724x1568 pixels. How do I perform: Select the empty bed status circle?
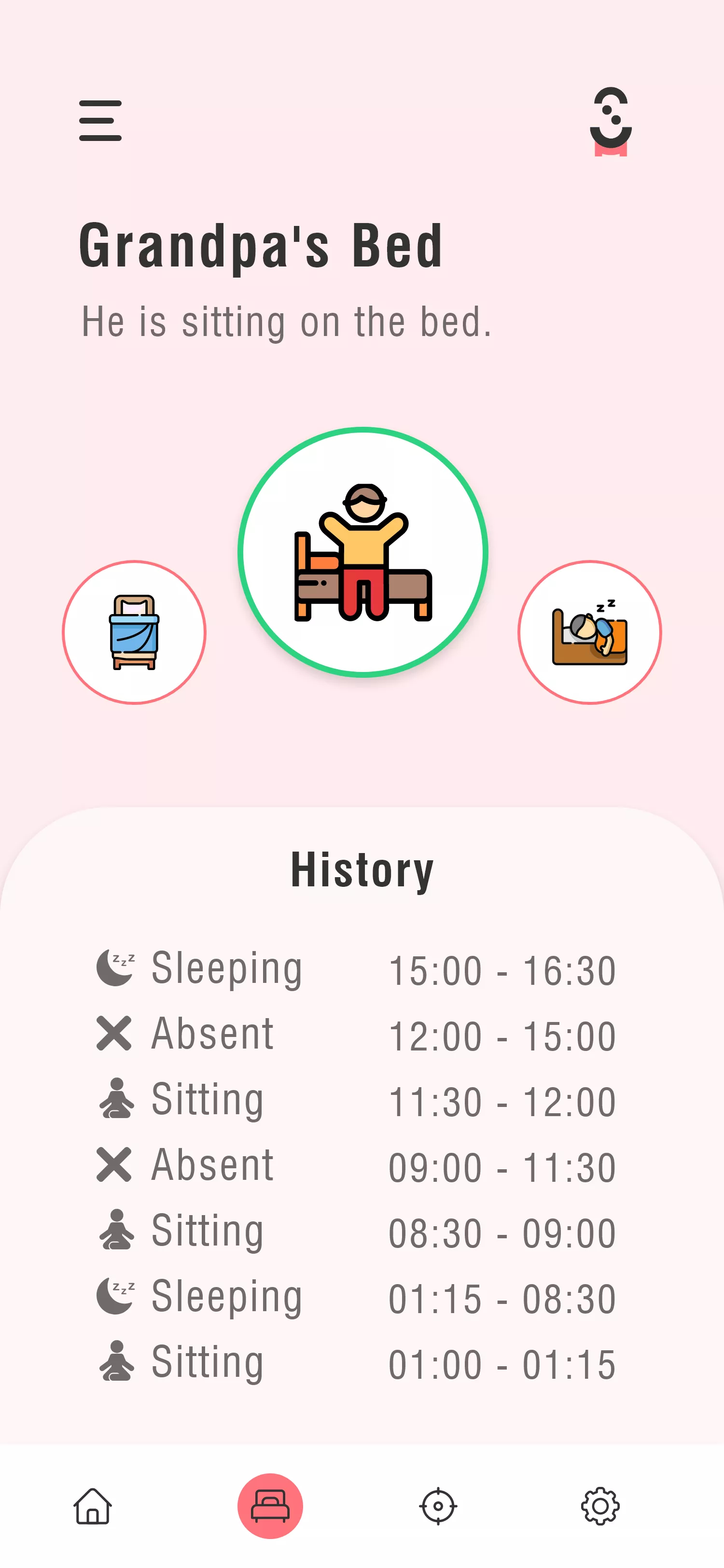(x=134, y=632)
